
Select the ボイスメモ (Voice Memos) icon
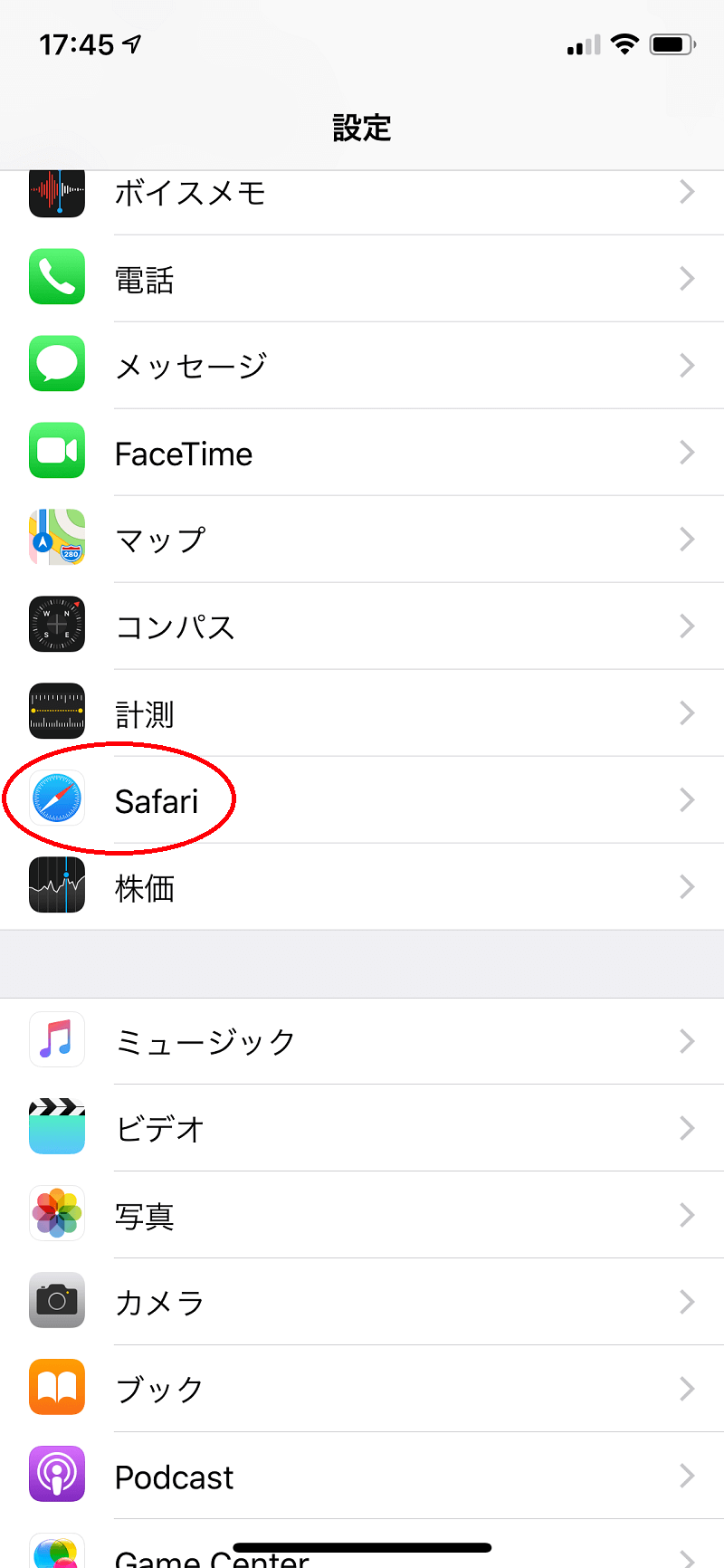57,191
